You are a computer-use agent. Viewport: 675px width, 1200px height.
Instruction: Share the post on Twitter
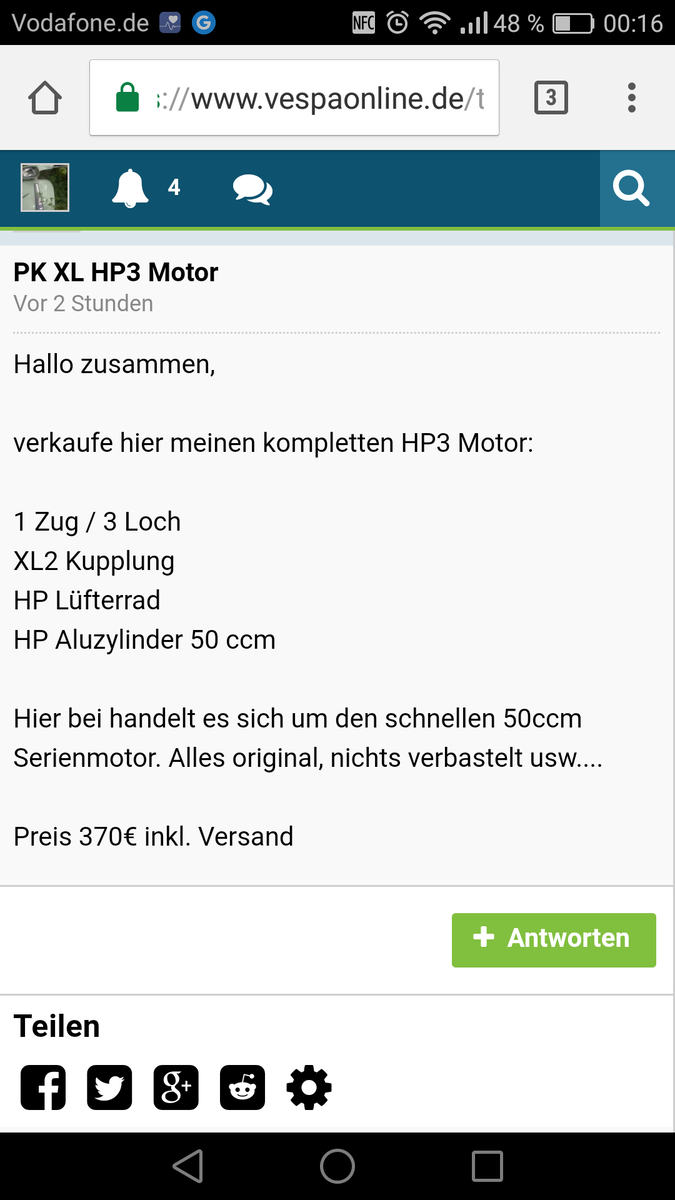point(109,1087)
